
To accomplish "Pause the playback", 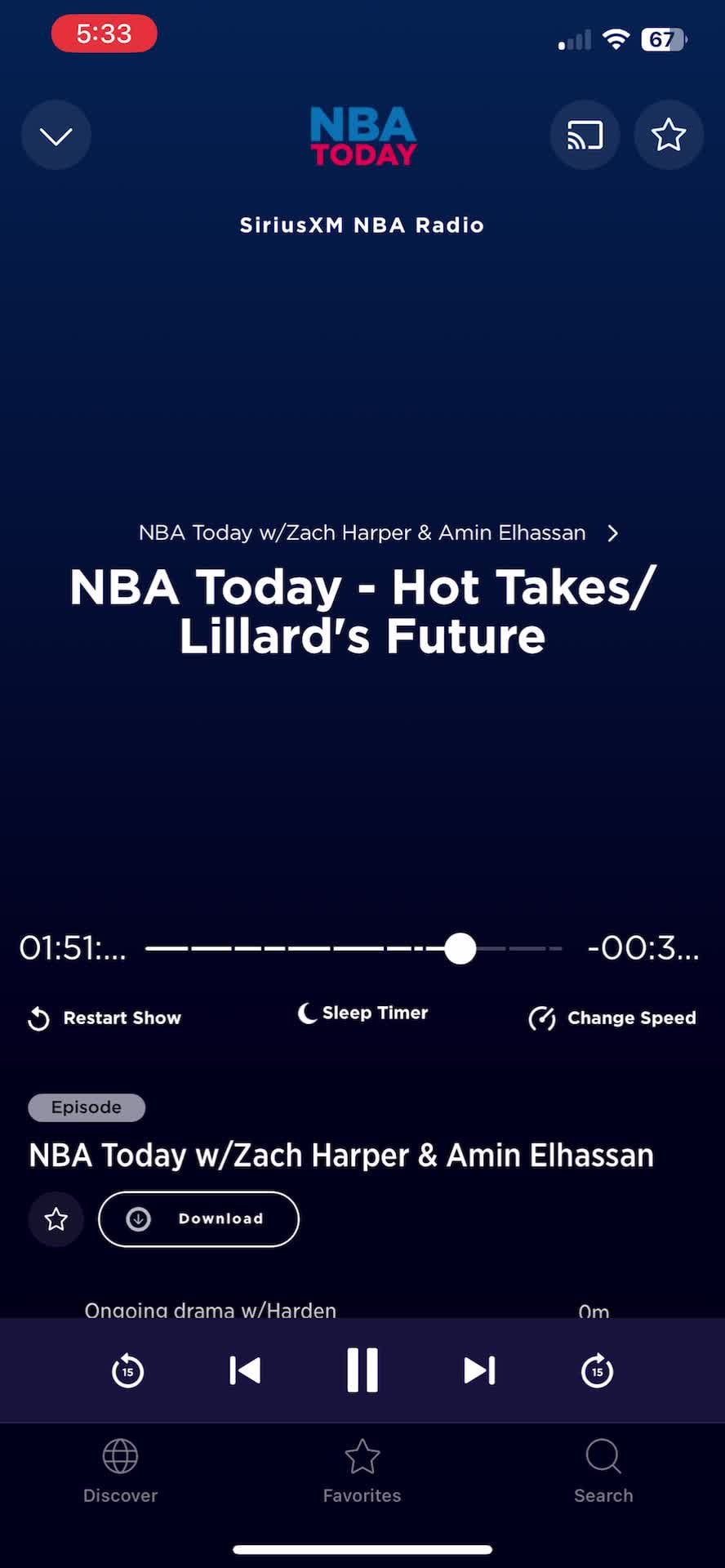I will coord(362,1370).
